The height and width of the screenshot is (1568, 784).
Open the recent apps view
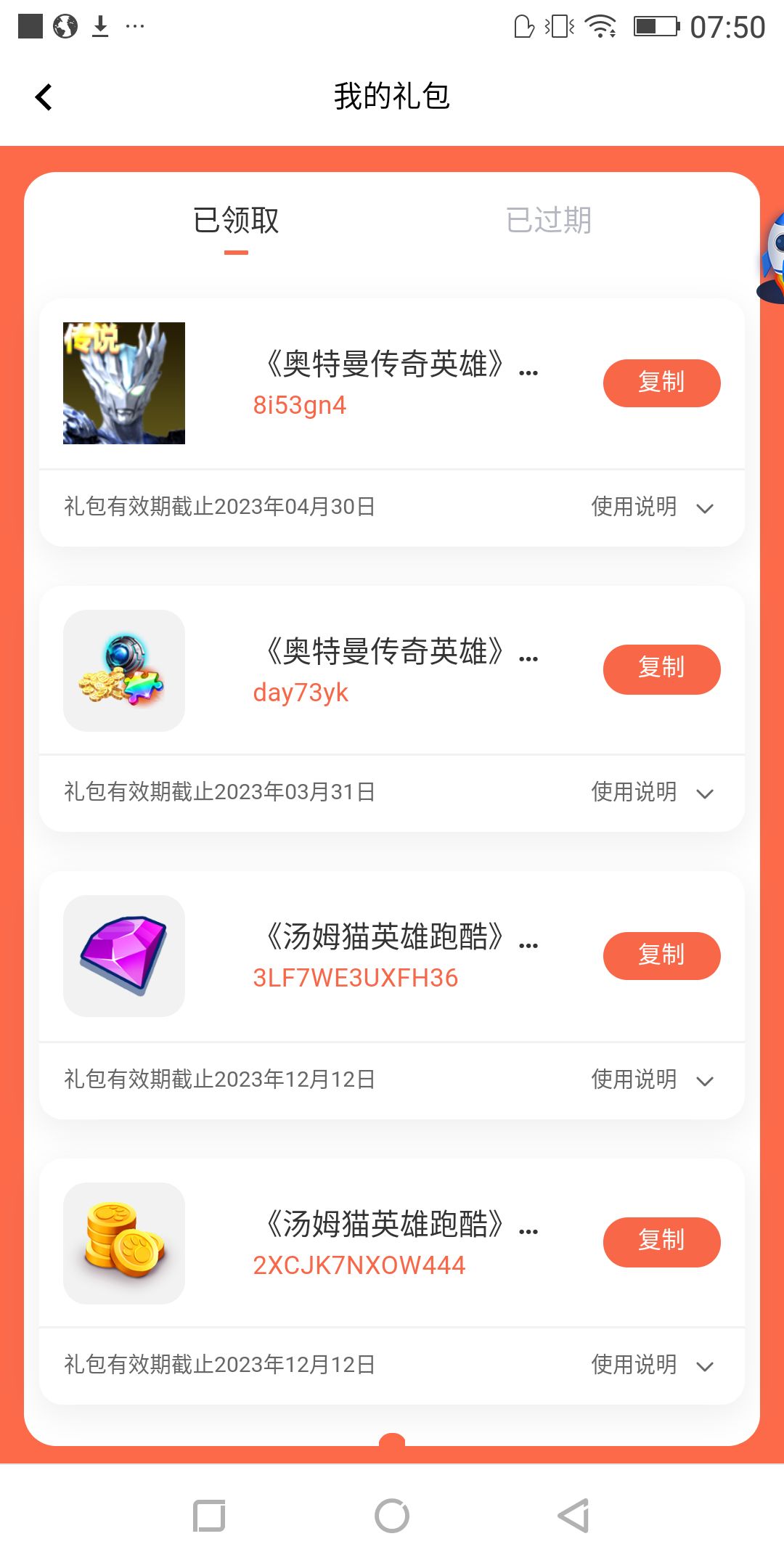(x=209, y=1516)
